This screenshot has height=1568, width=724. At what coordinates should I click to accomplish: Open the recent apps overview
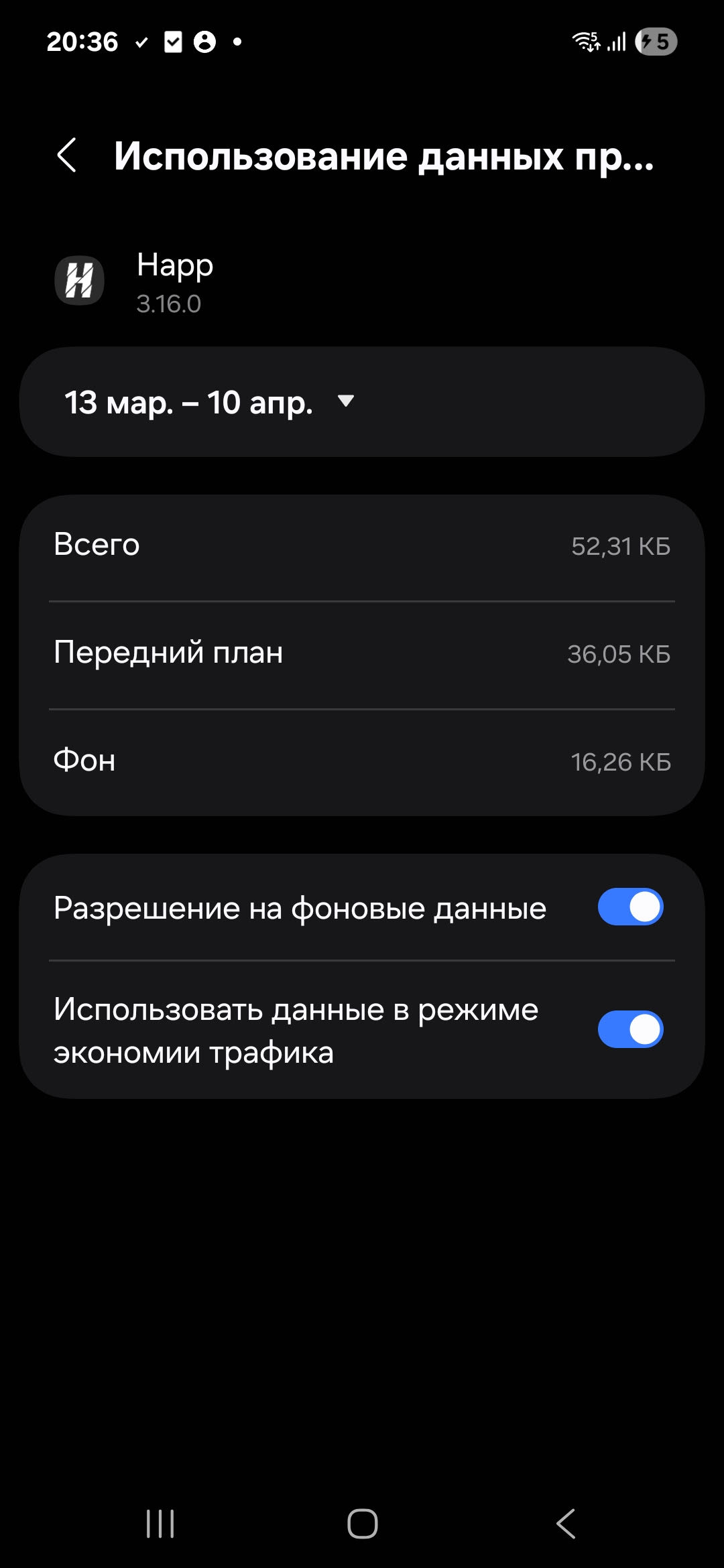tap(160, 1524)
